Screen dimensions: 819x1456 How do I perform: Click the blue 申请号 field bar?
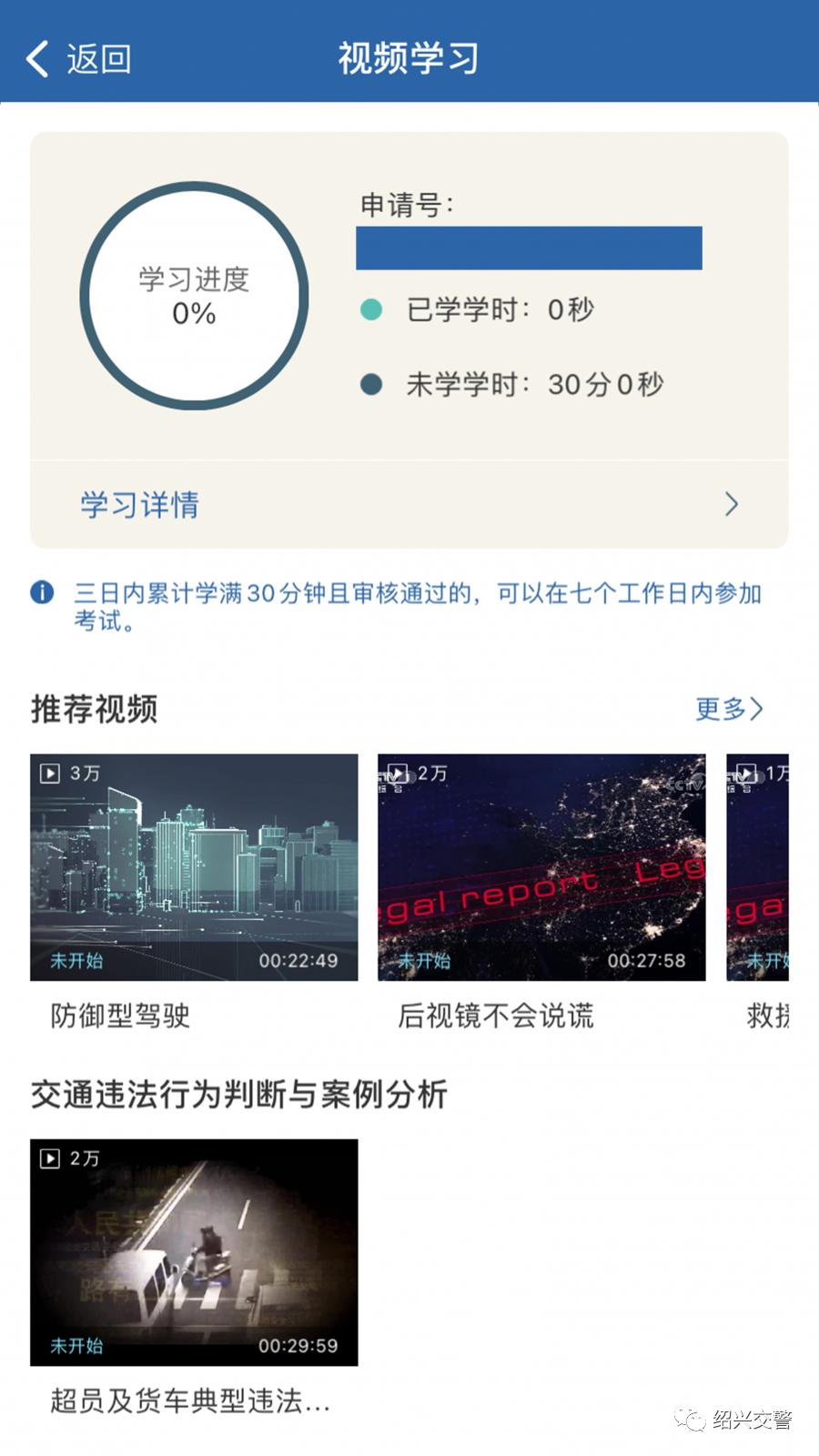click(x=531, y=247)
